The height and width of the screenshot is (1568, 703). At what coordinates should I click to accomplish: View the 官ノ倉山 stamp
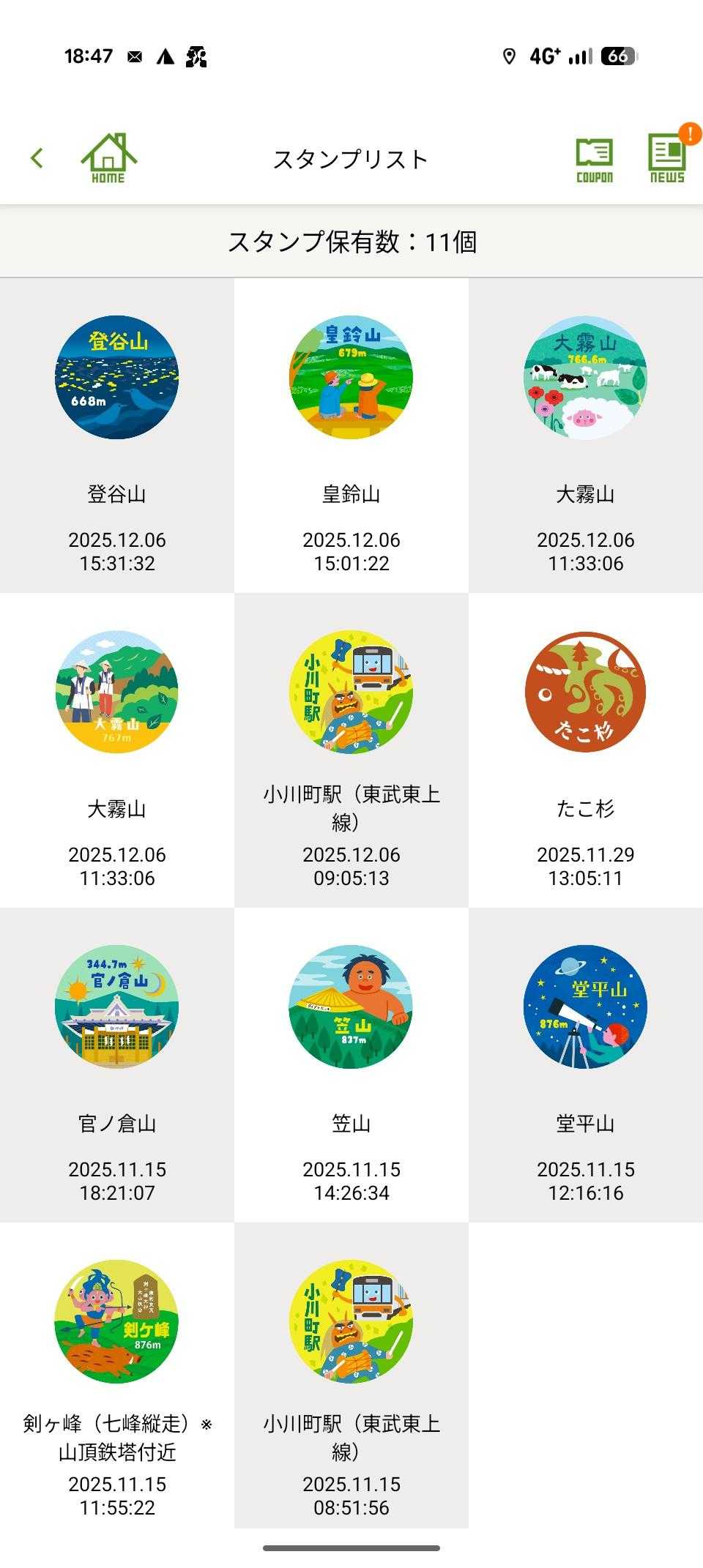coord(117,1008)
